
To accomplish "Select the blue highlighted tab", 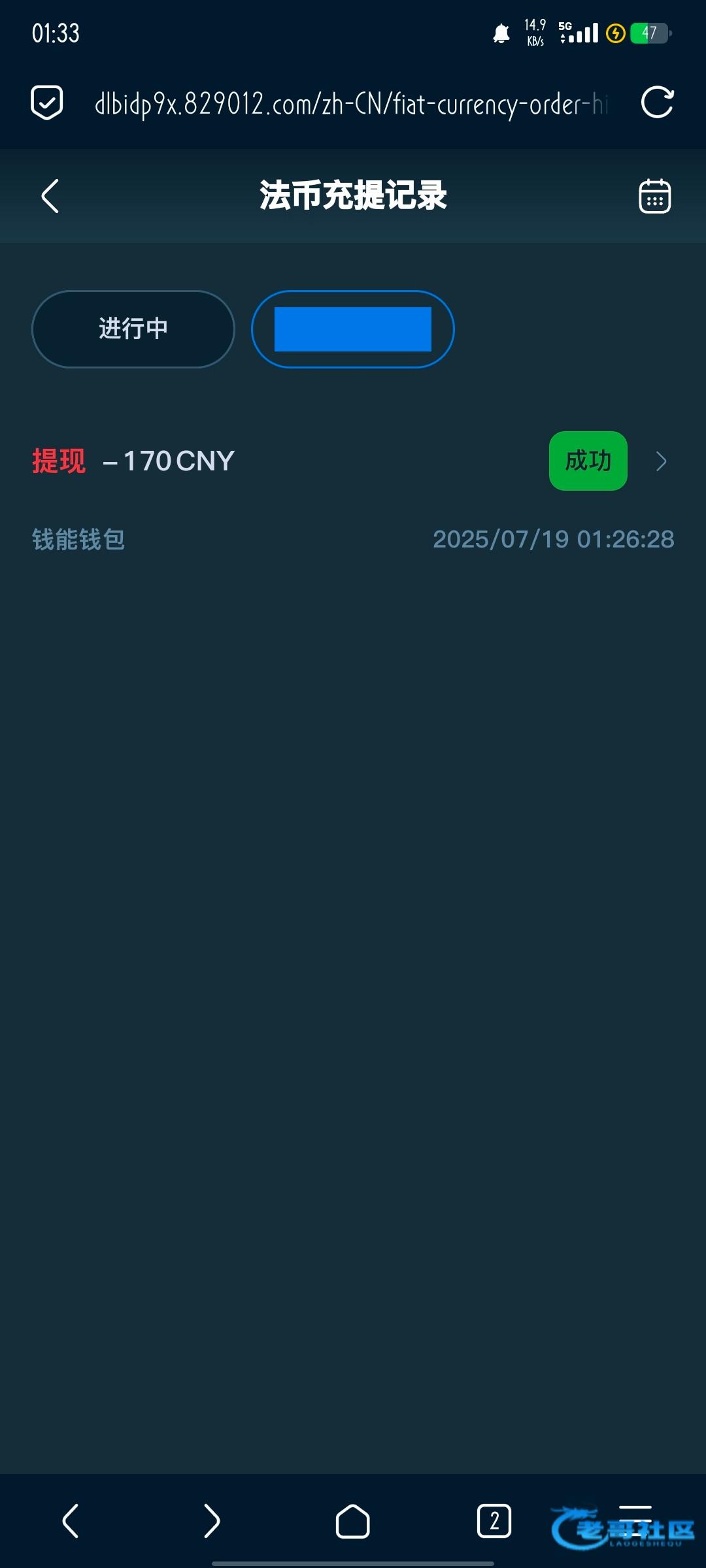I will tap(353, 329).
